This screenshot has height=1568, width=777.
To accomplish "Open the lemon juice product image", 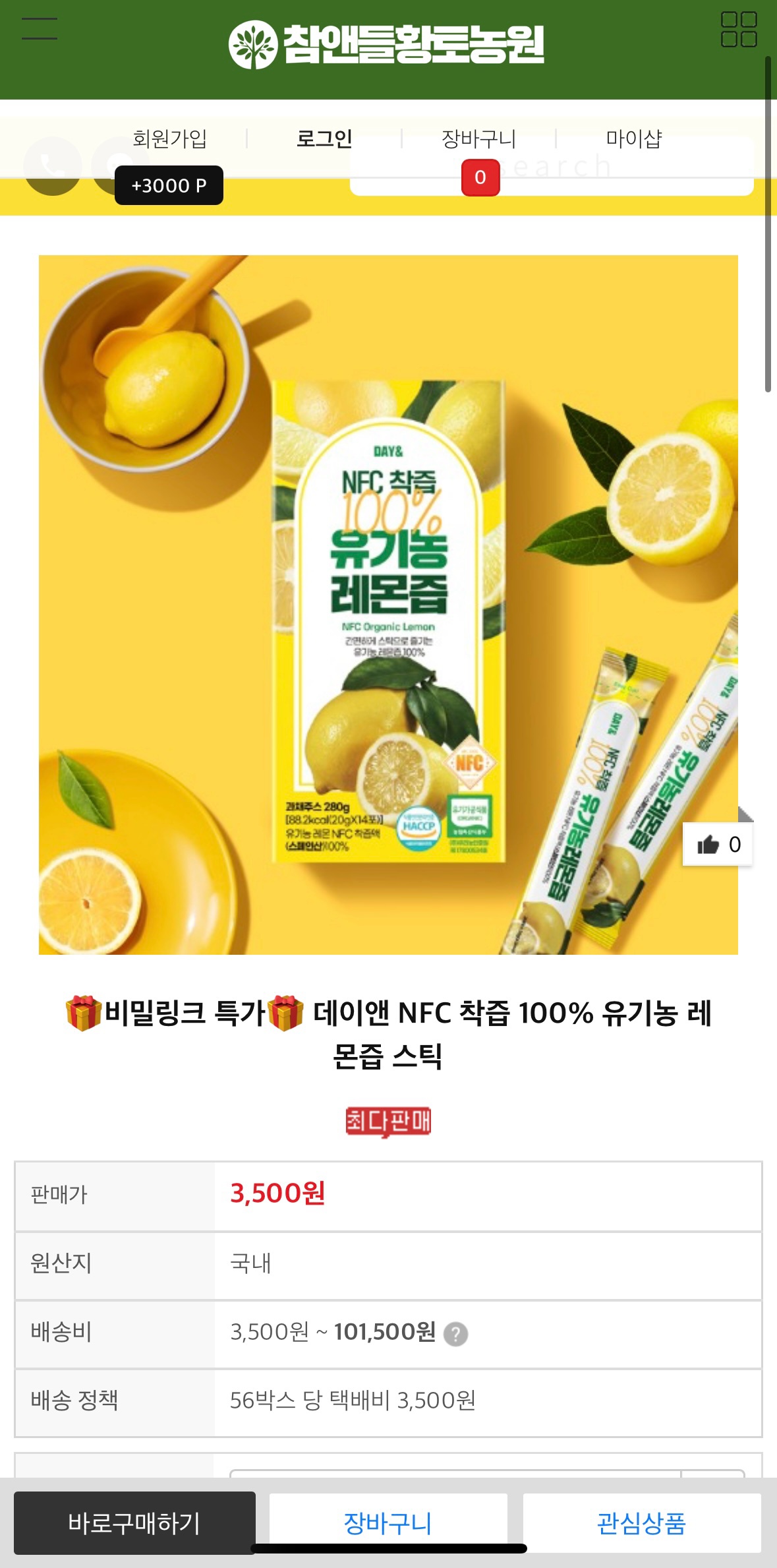I will point(388,605).
